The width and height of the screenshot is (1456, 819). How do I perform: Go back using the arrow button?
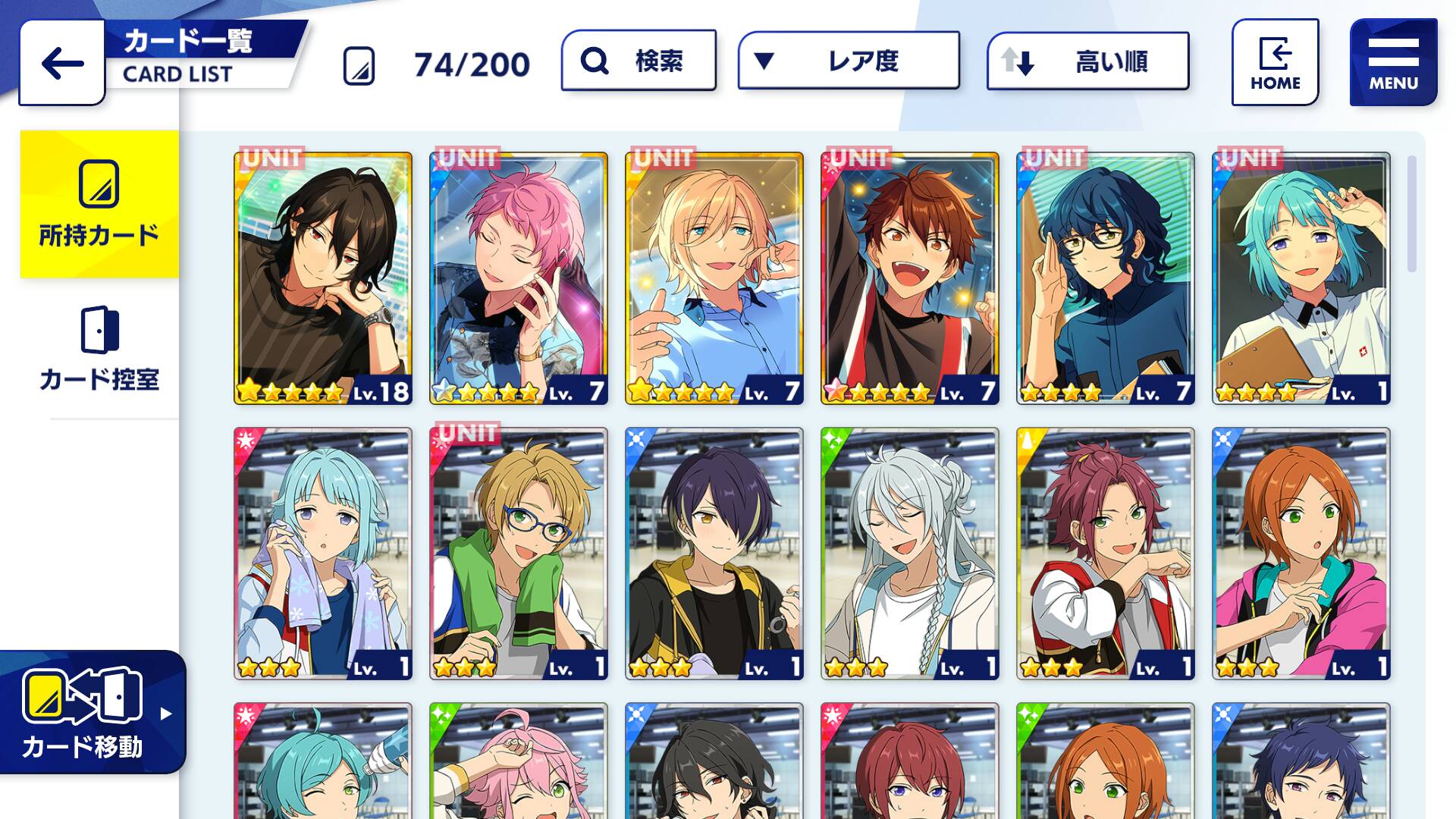point(62,63)
